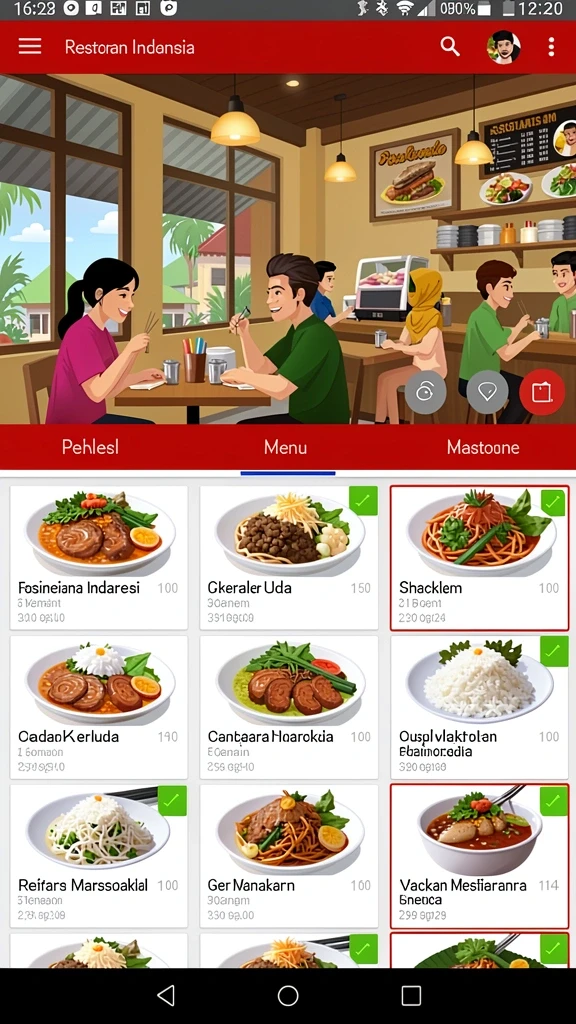576x1024 pixels.
Task: Open the profile avatar
Action: (504, 47)
